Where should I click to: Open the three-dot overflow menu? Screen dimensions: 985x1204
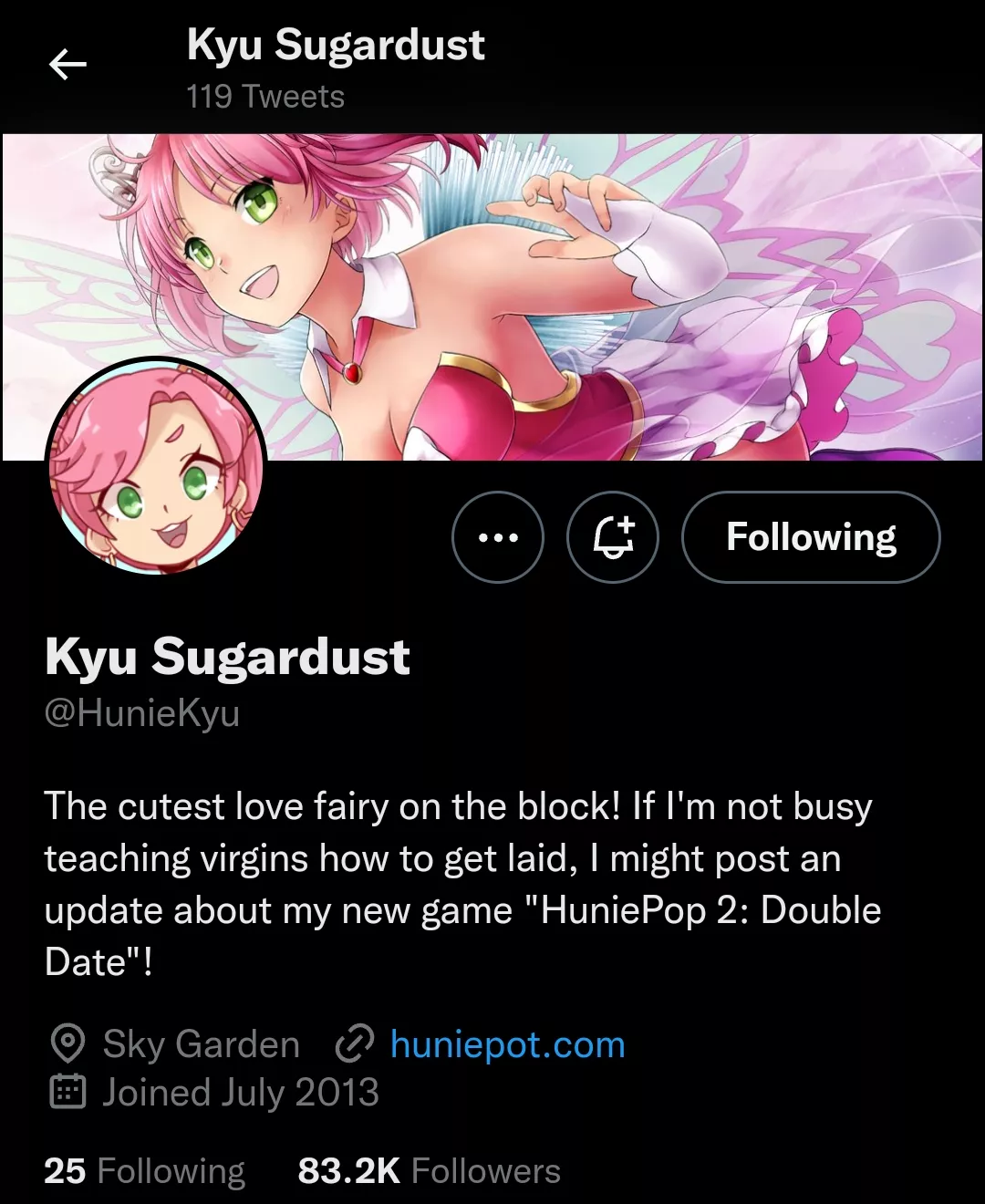click(x=498, y=537)
